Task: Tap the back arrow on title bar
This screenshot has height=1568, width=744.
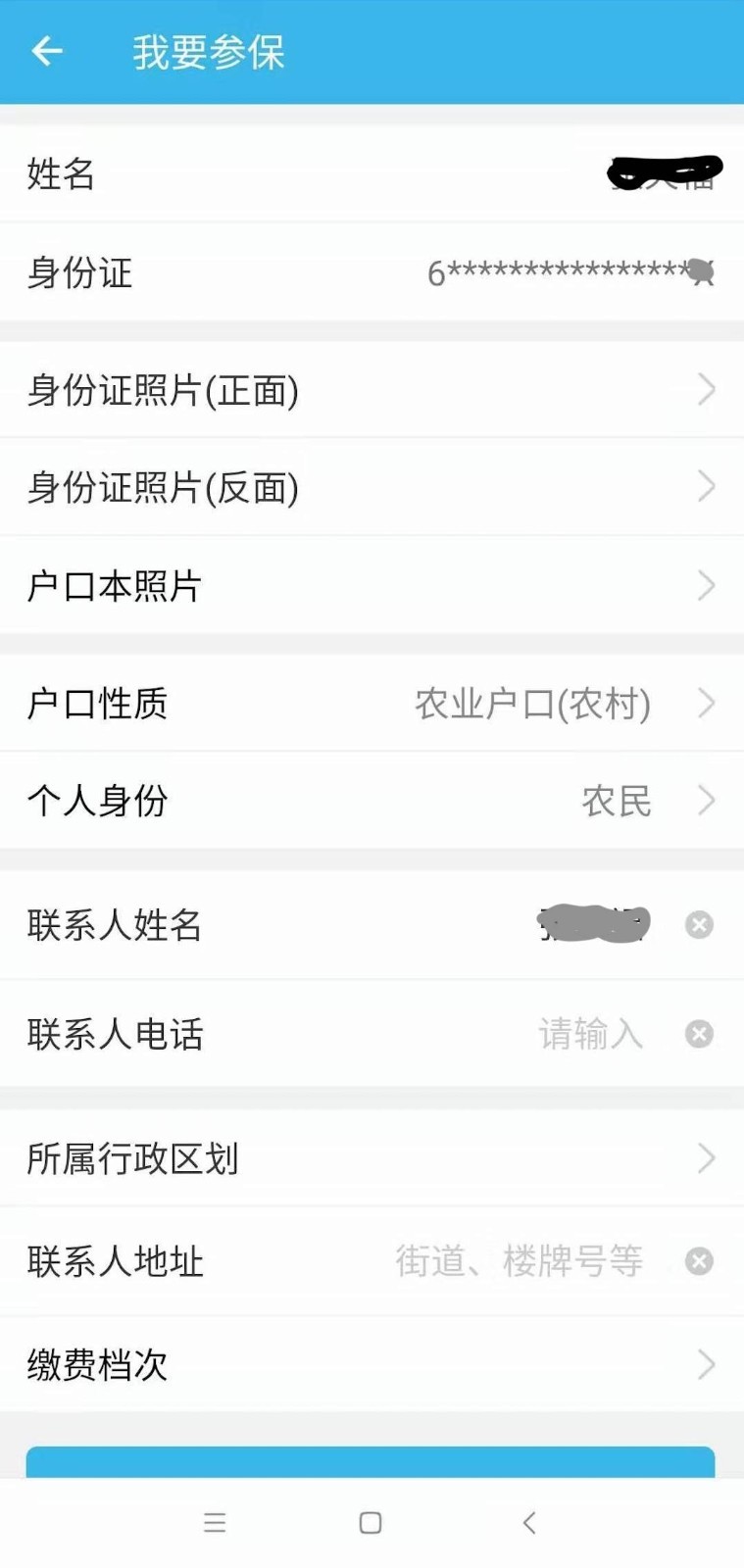Action: point(46,51)
